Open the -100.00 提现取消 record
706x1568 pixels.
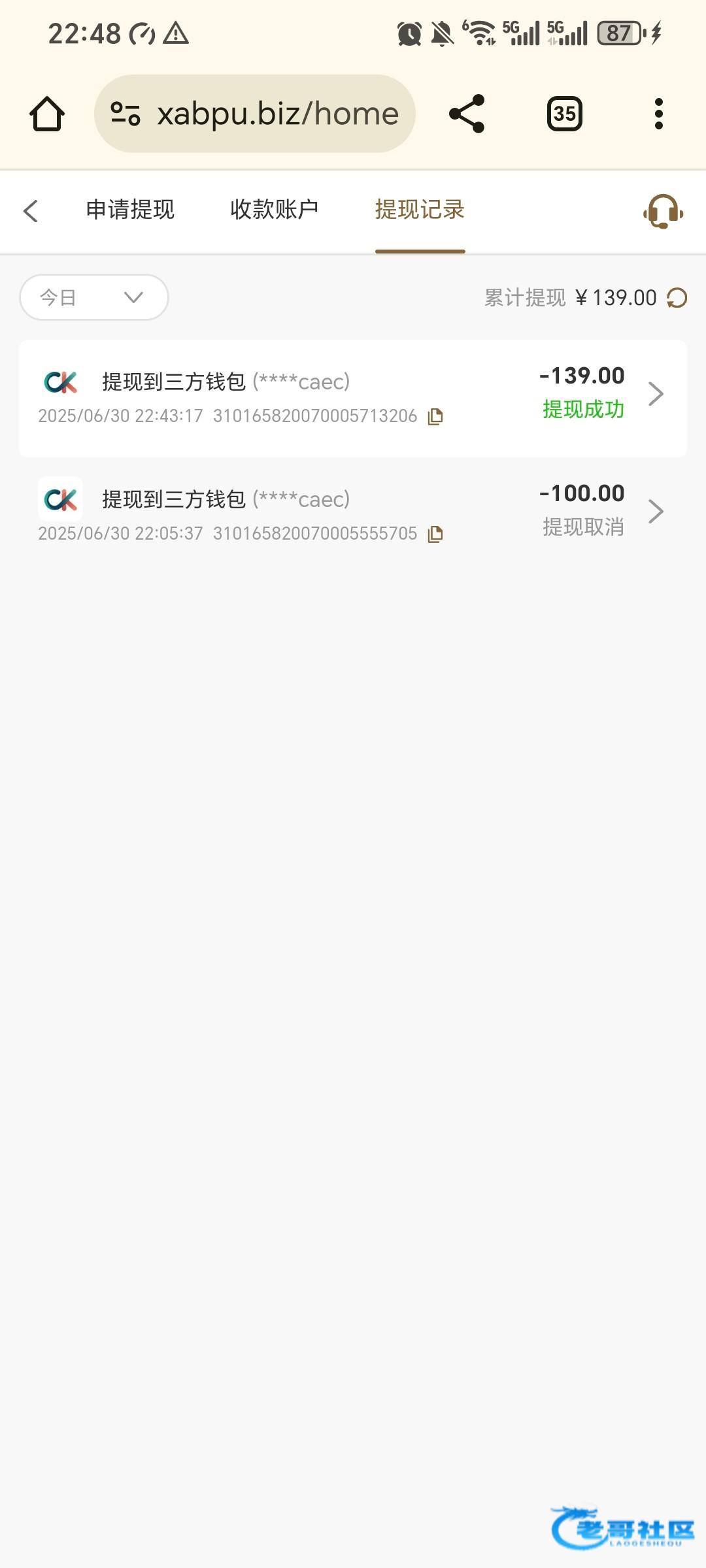tap(353, 515)
